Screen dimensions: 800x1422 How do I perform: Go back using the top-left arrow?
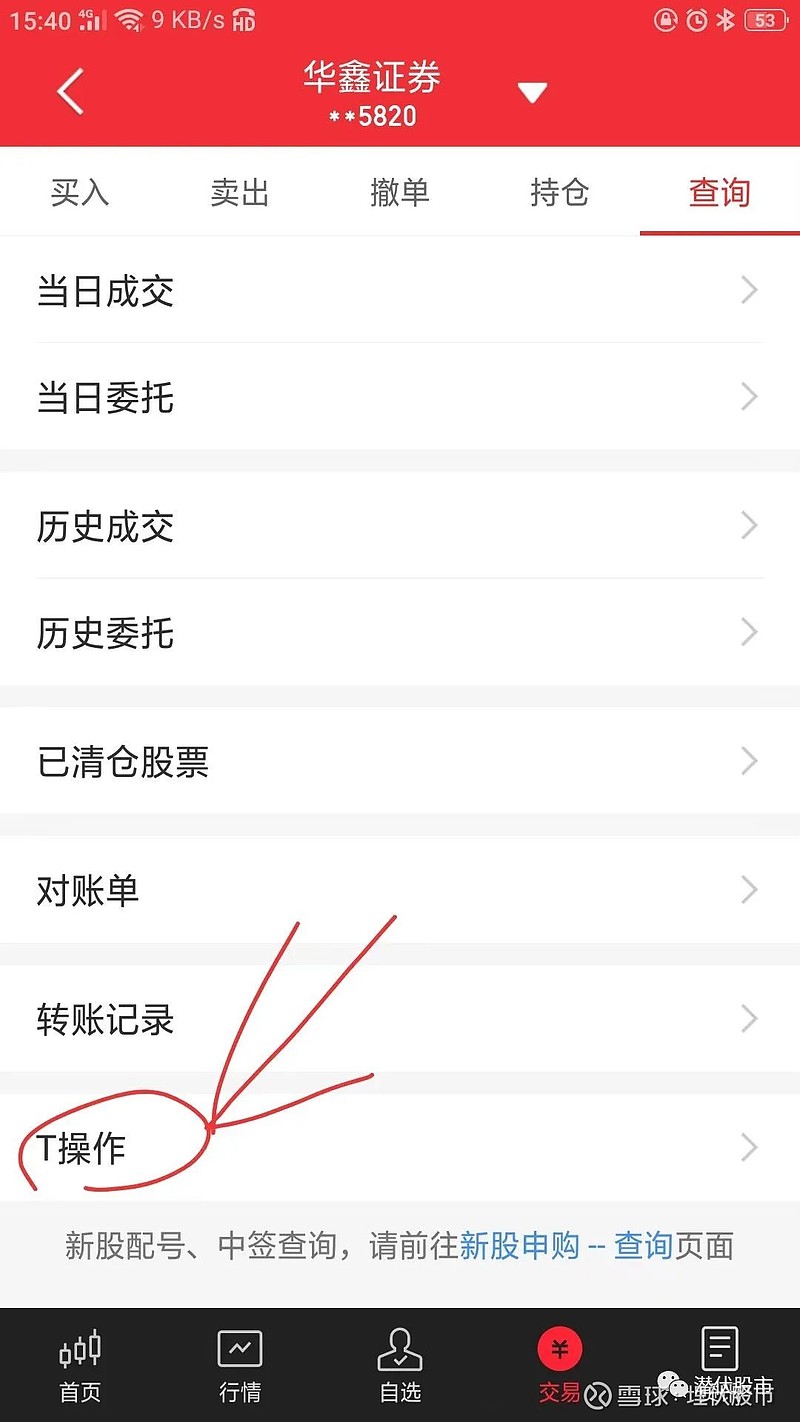point(70,92)
